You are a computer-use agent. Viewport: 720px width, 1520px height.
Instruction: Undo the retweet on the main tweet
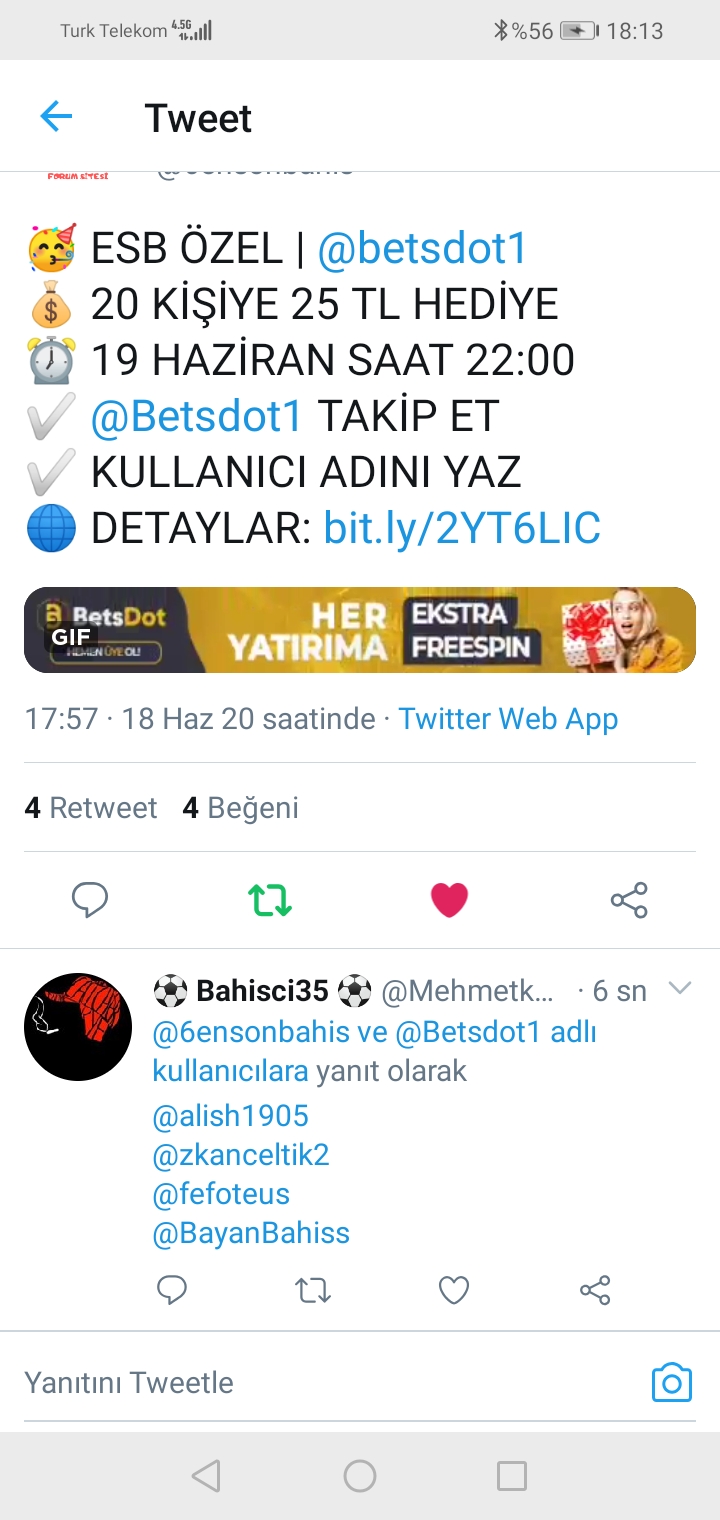[x=270, y=900]
